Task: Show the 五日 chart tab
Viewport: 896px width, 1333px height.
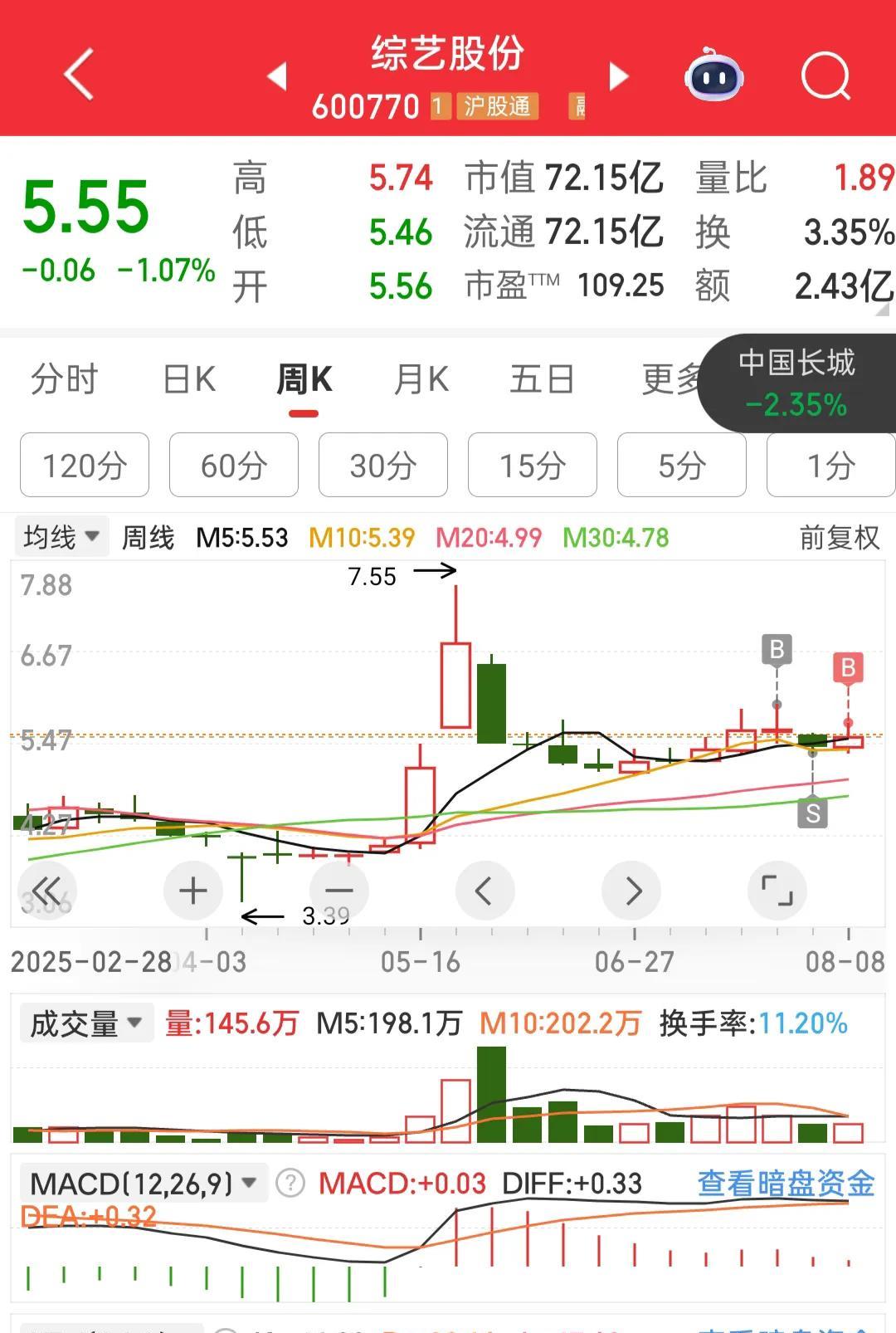Action: pyautogui.click(x=542, y=380)
